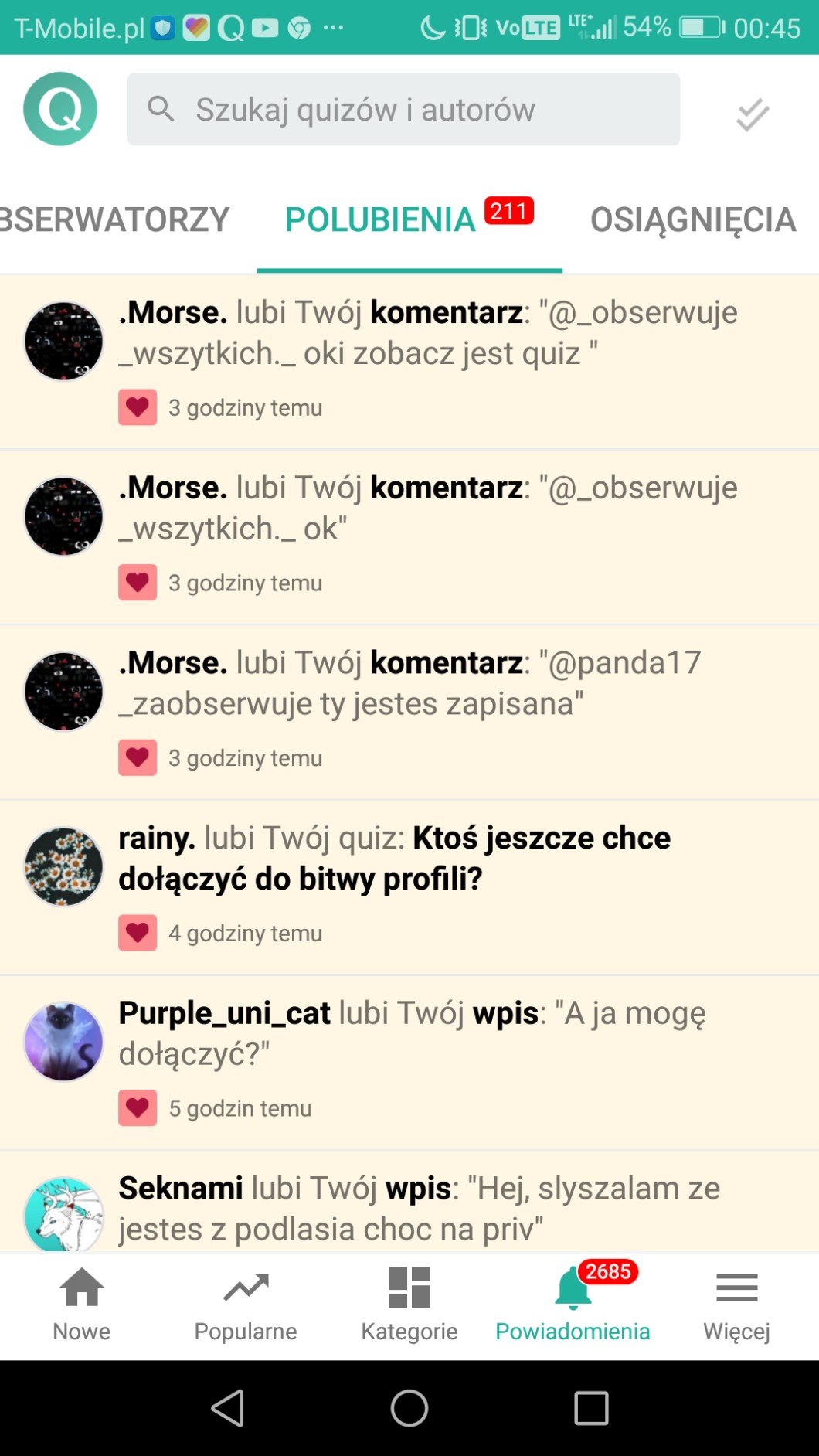Select the Powiadomienia bell tab
This screenshot has width=819, height=1456.
(x=573, y=1304)
